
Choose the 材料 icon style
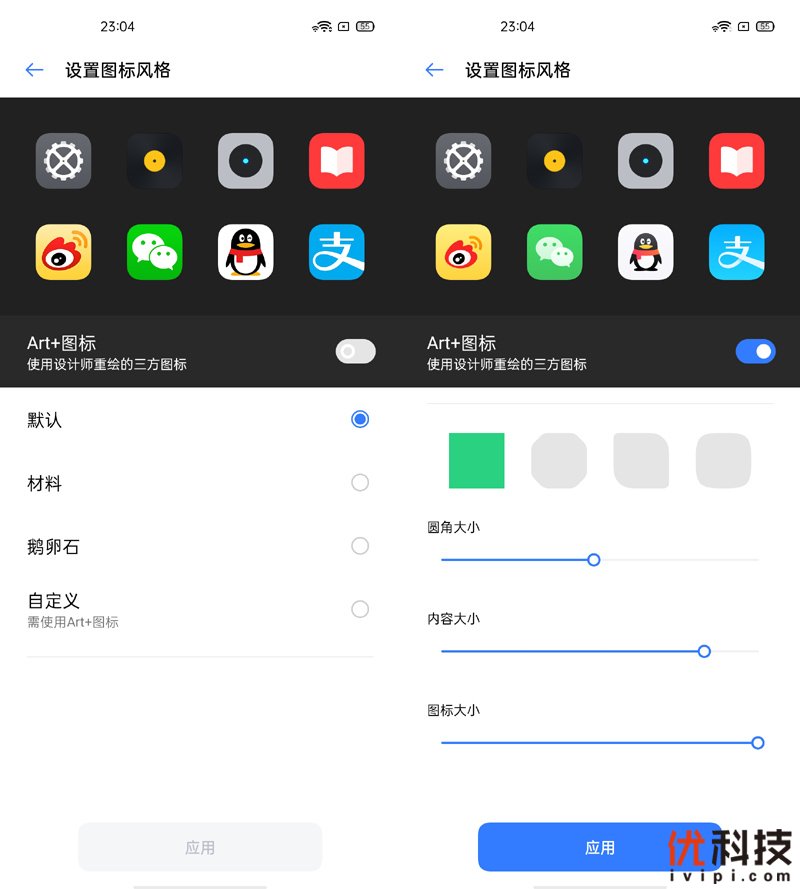point(360,482)
